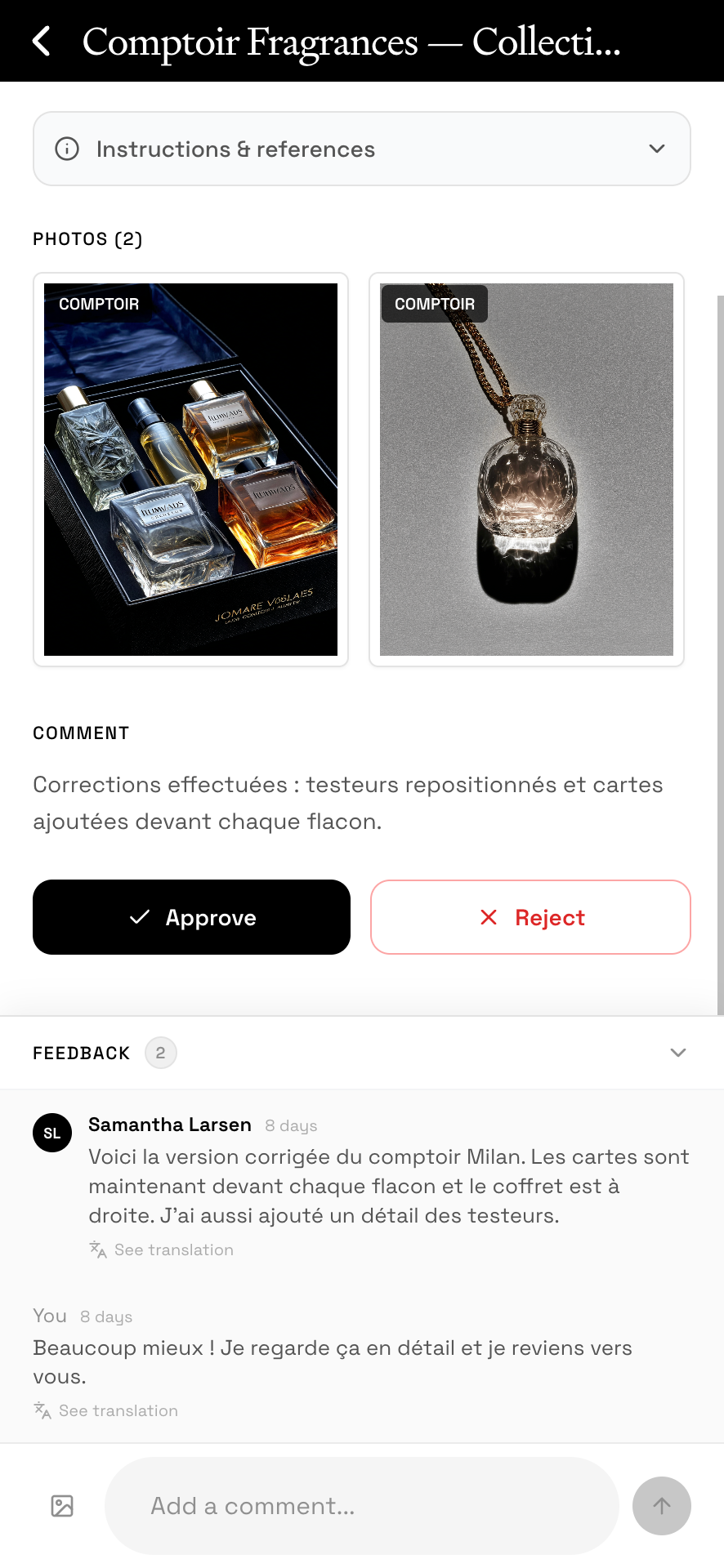This screenshot has width=724, height=1568.
Task: See translation of your own comment
Action: click(x=106, y=1410)
